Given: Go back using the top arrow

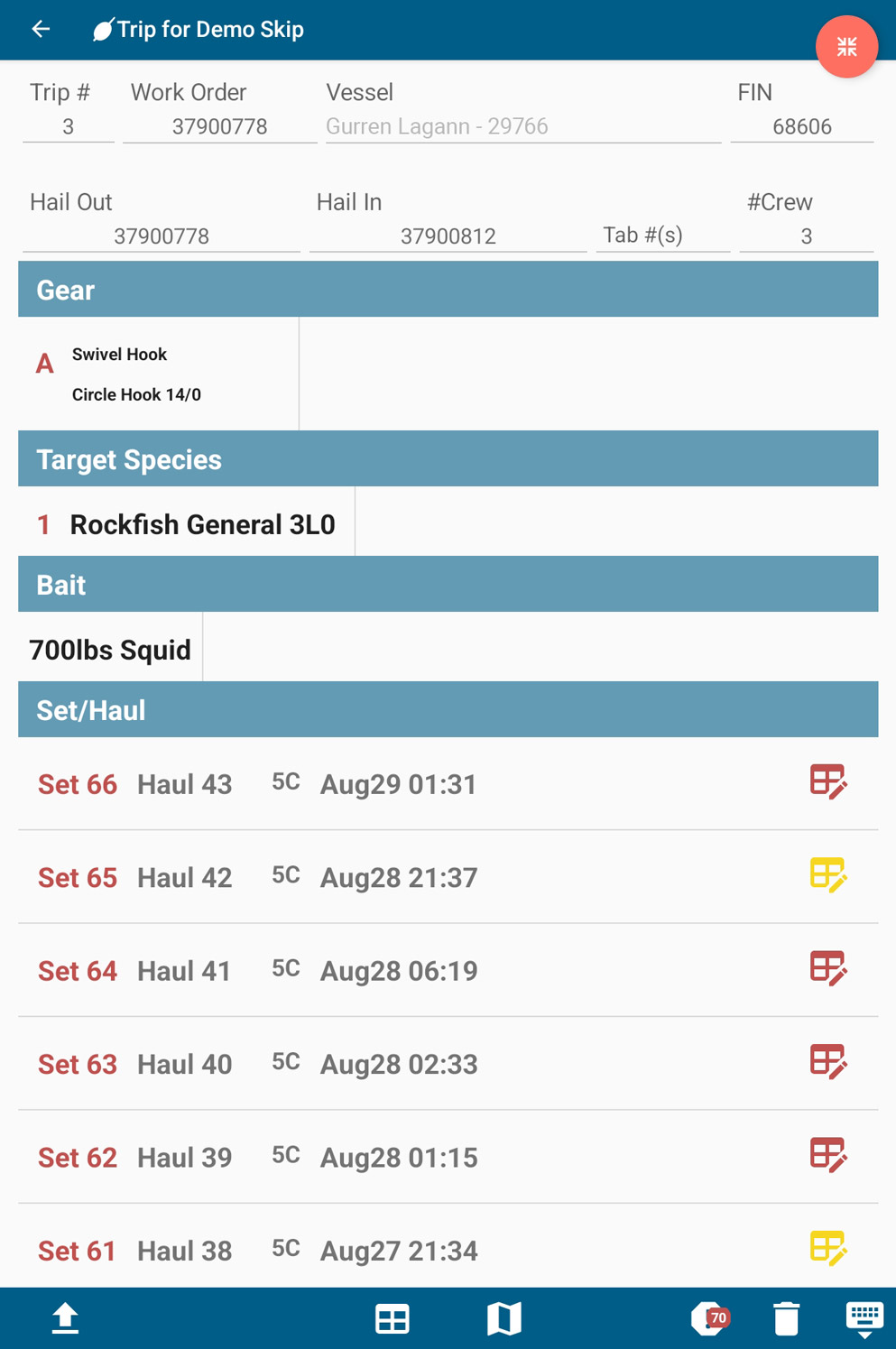Looking at the screenshot, I should (x=41, y=30).
